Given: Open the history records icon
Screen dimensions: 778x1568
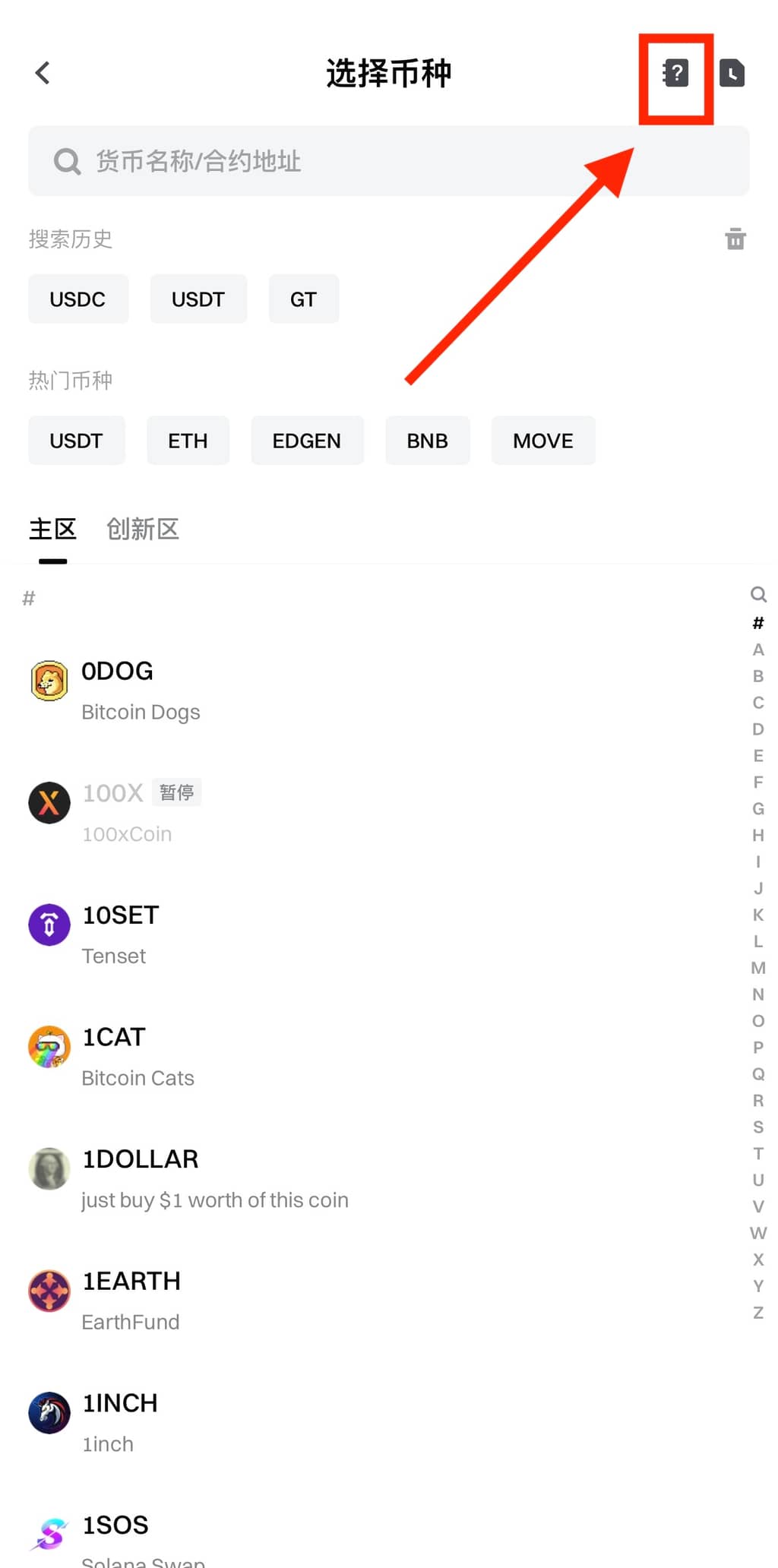Looking at the screenshot, I should tap(732, 74).
